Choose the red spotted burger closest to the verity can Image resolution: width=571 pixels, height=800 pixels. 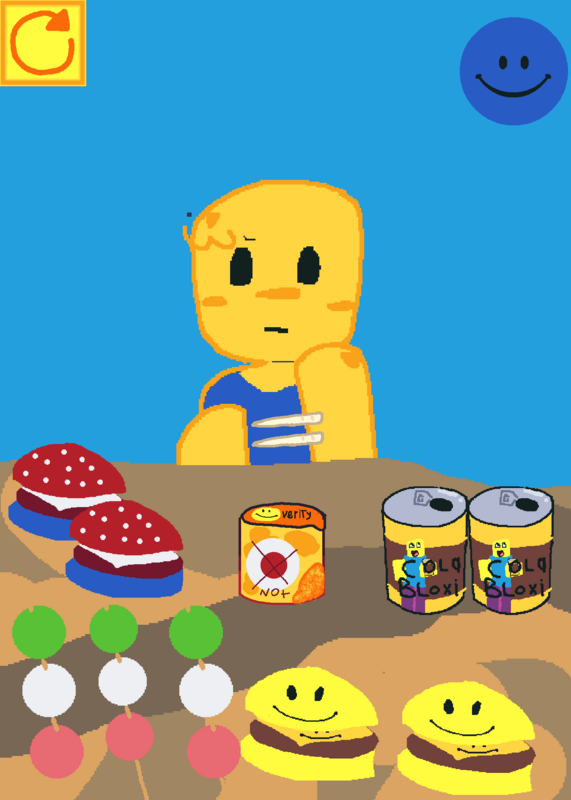(x=125, y=548)
